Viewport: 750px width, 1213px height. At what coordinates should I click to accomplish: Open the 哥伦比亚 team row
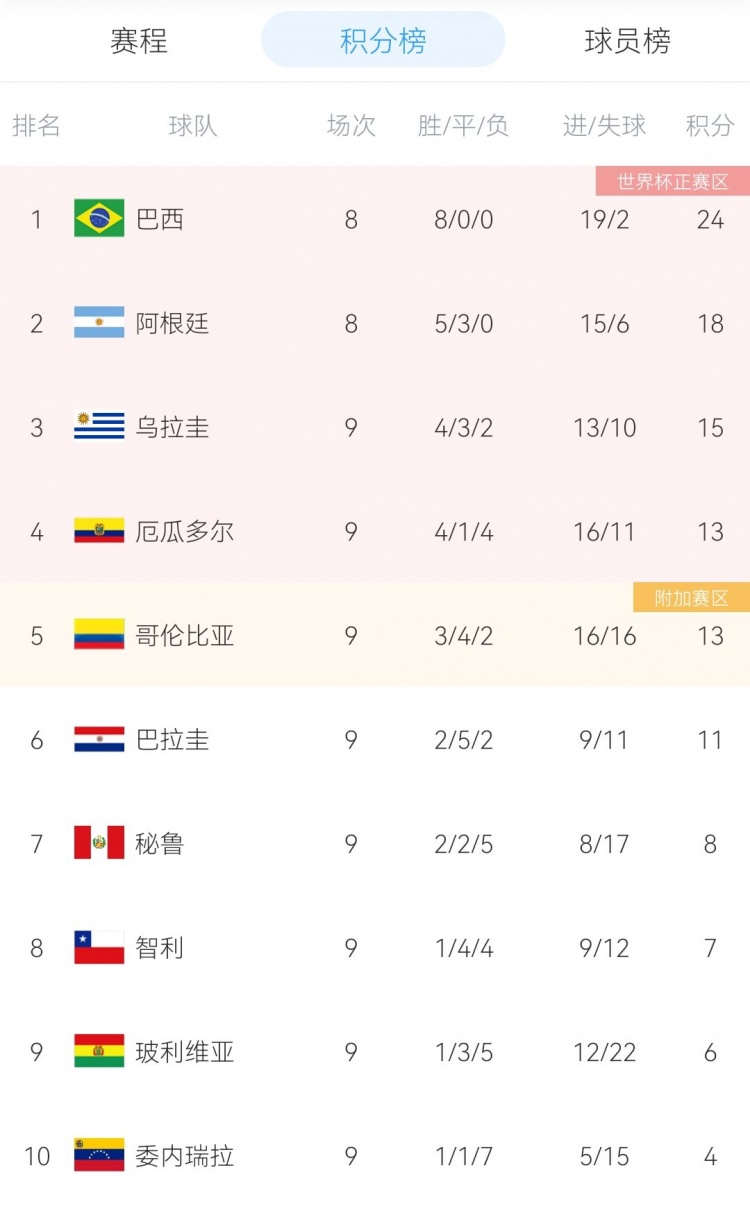click(375, 635)
